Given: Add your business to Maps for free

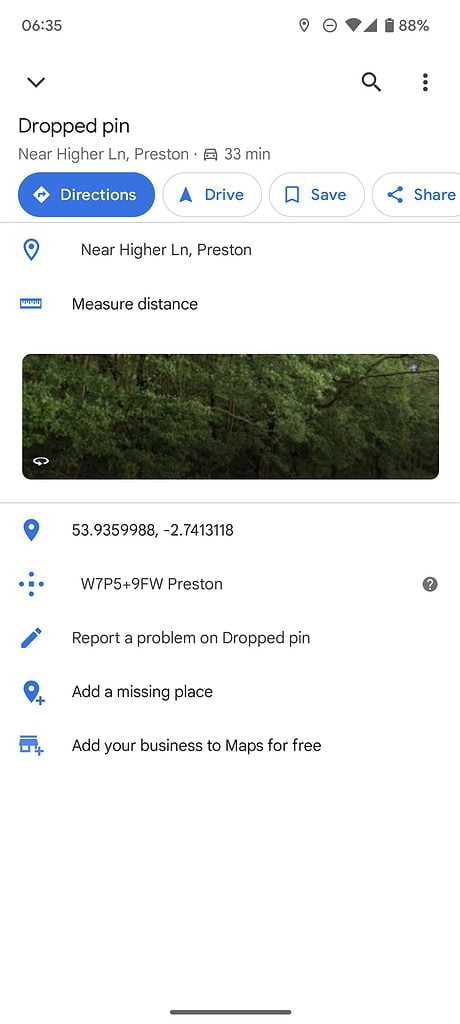Looking at the screenshot, I should coord(230,745).
